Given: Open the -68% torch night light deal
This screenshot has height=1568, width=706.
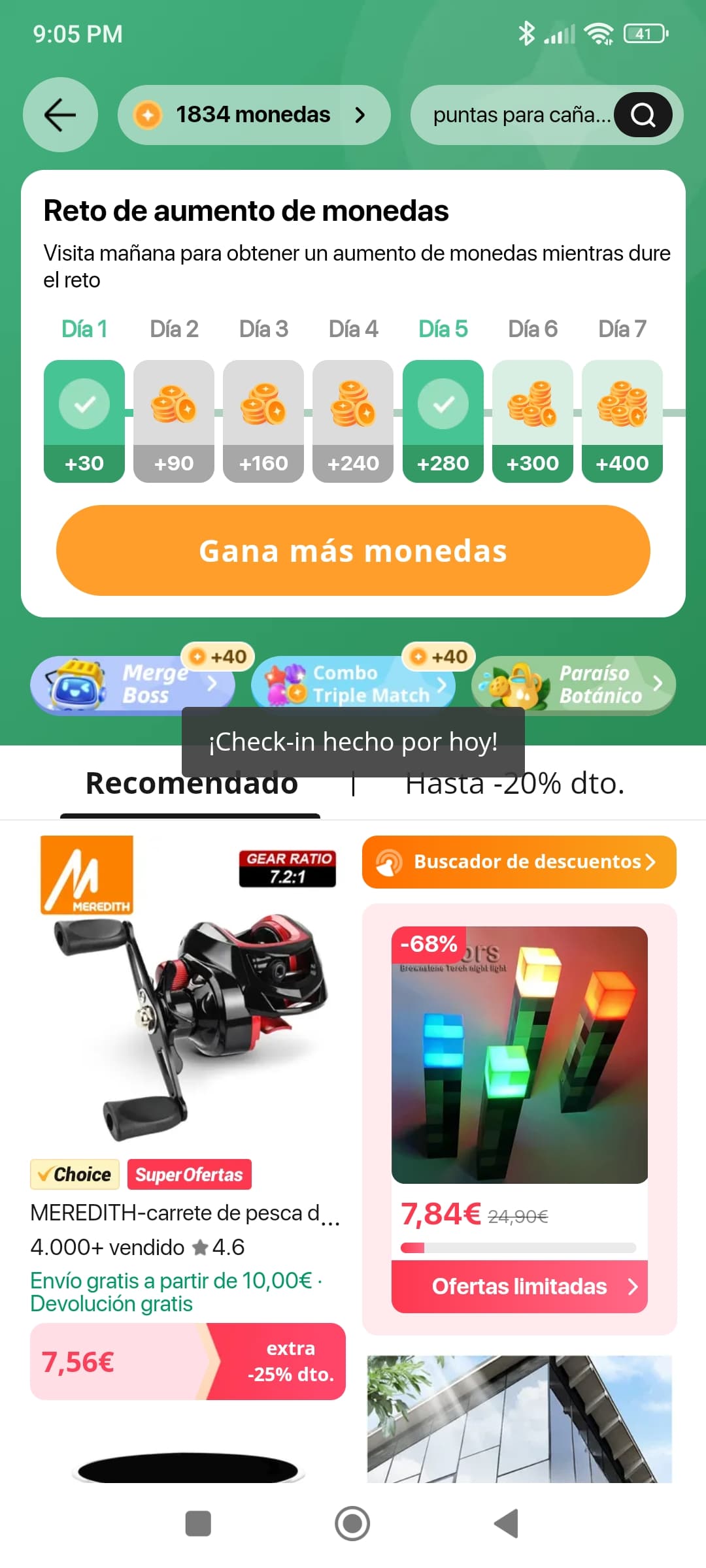Looking at the screenshot, I should 520,1054.
